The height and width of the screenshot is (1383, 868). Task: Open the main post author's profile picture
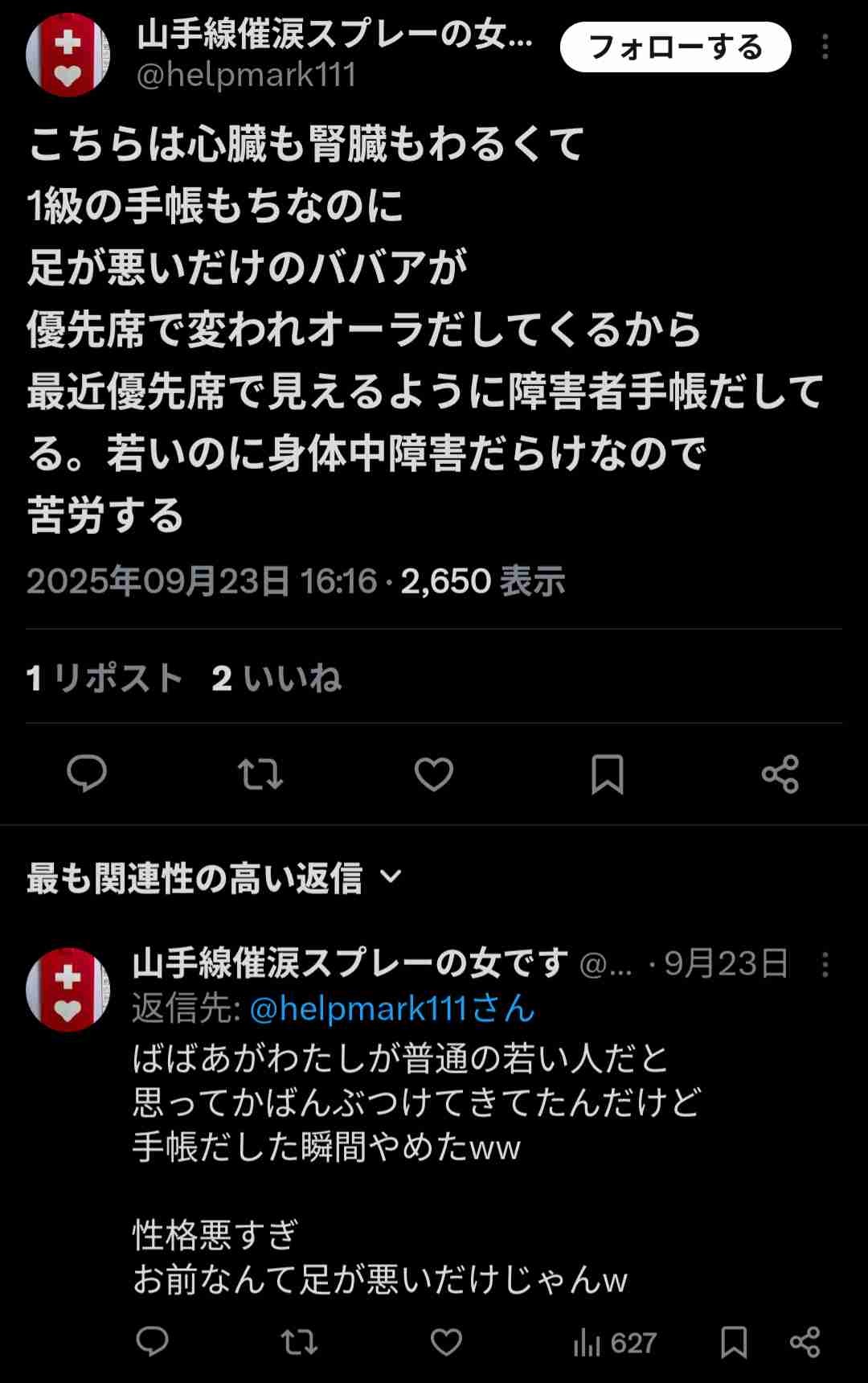[68, 55]
